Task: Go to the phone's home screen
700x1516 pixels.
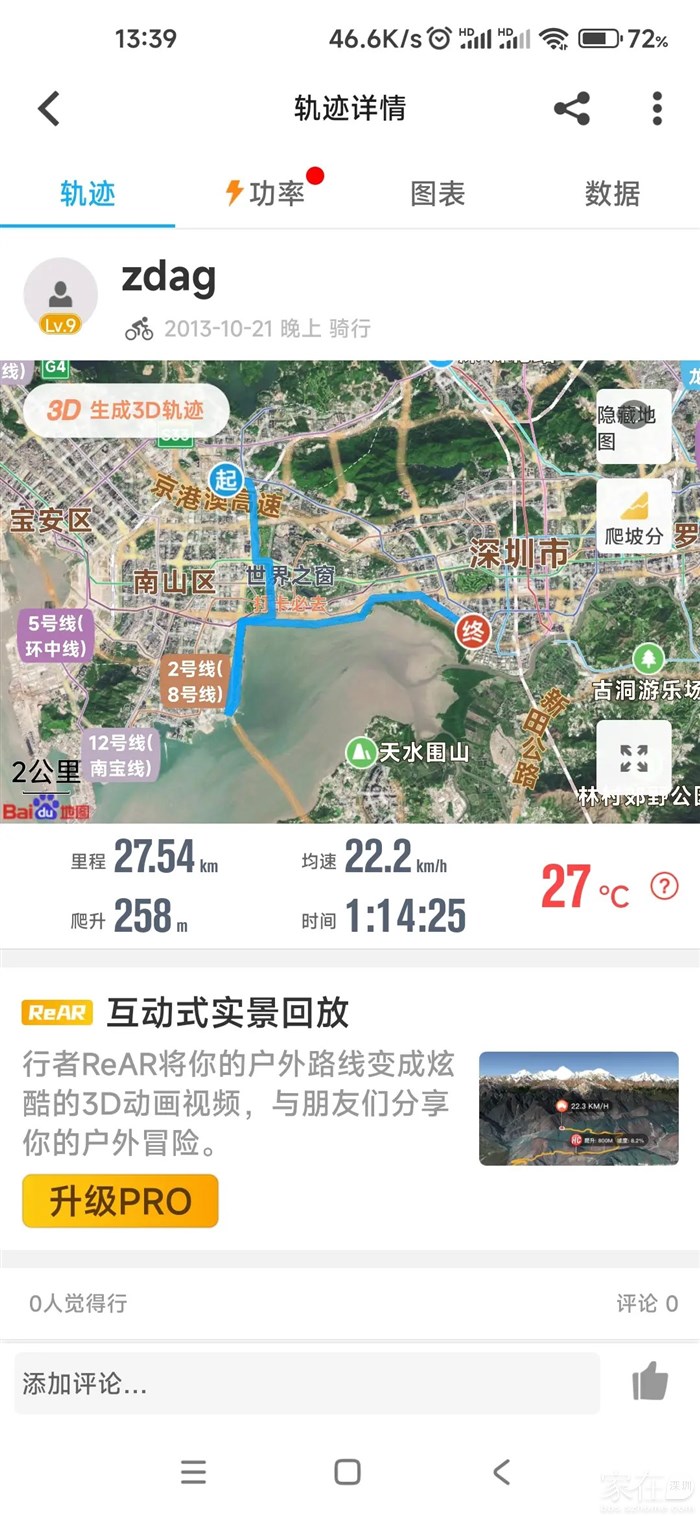Action: coord(347,1471)
